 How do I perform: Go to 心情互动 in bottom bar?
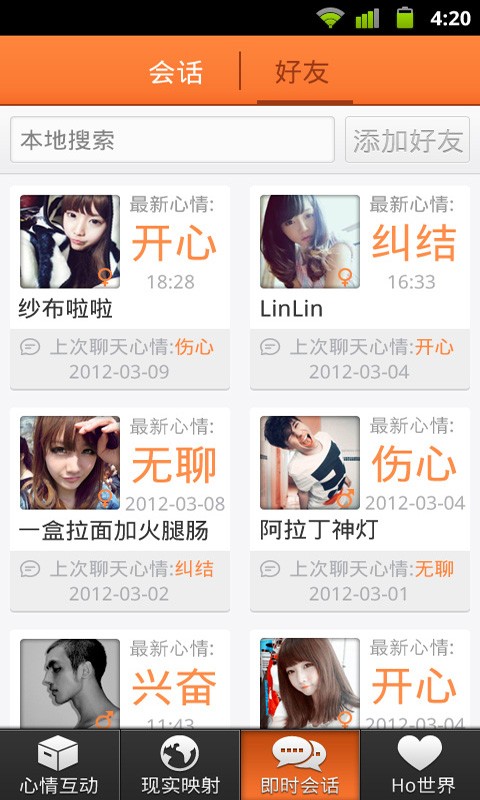[59, 765]
